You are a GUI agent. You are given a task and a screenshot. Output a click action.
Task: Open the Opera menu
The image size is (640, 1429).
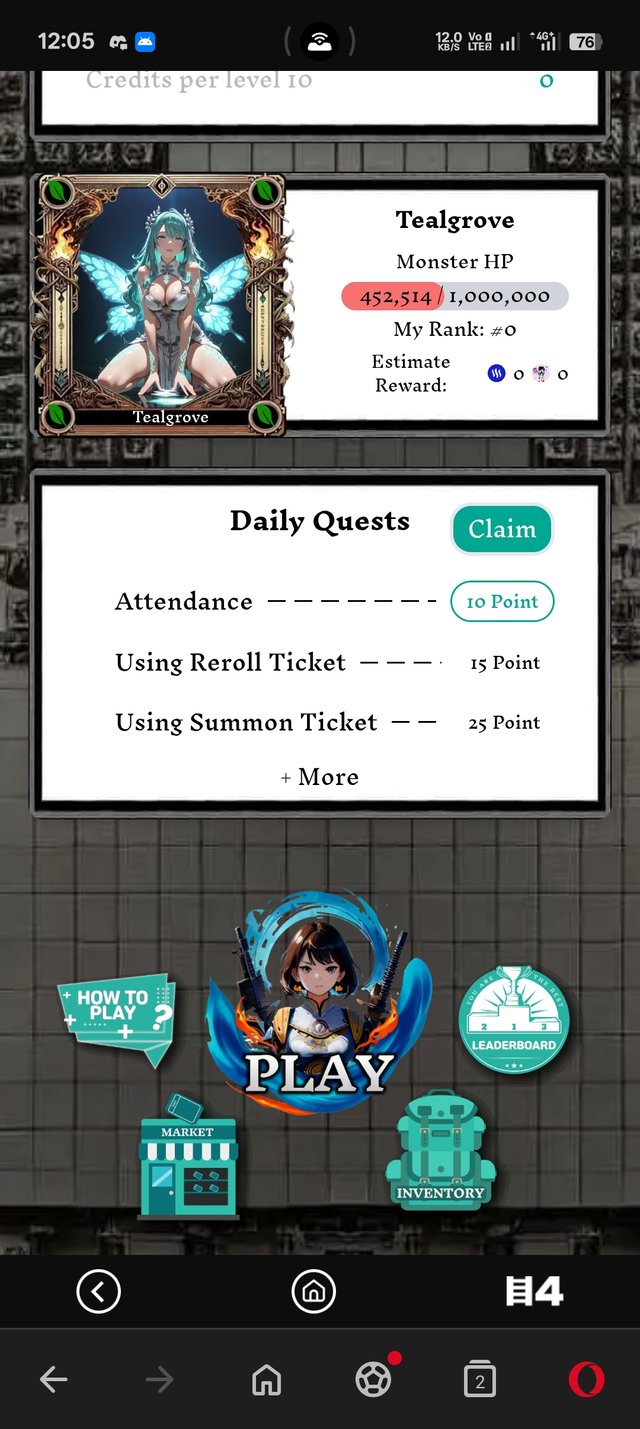pos(586,1380)
